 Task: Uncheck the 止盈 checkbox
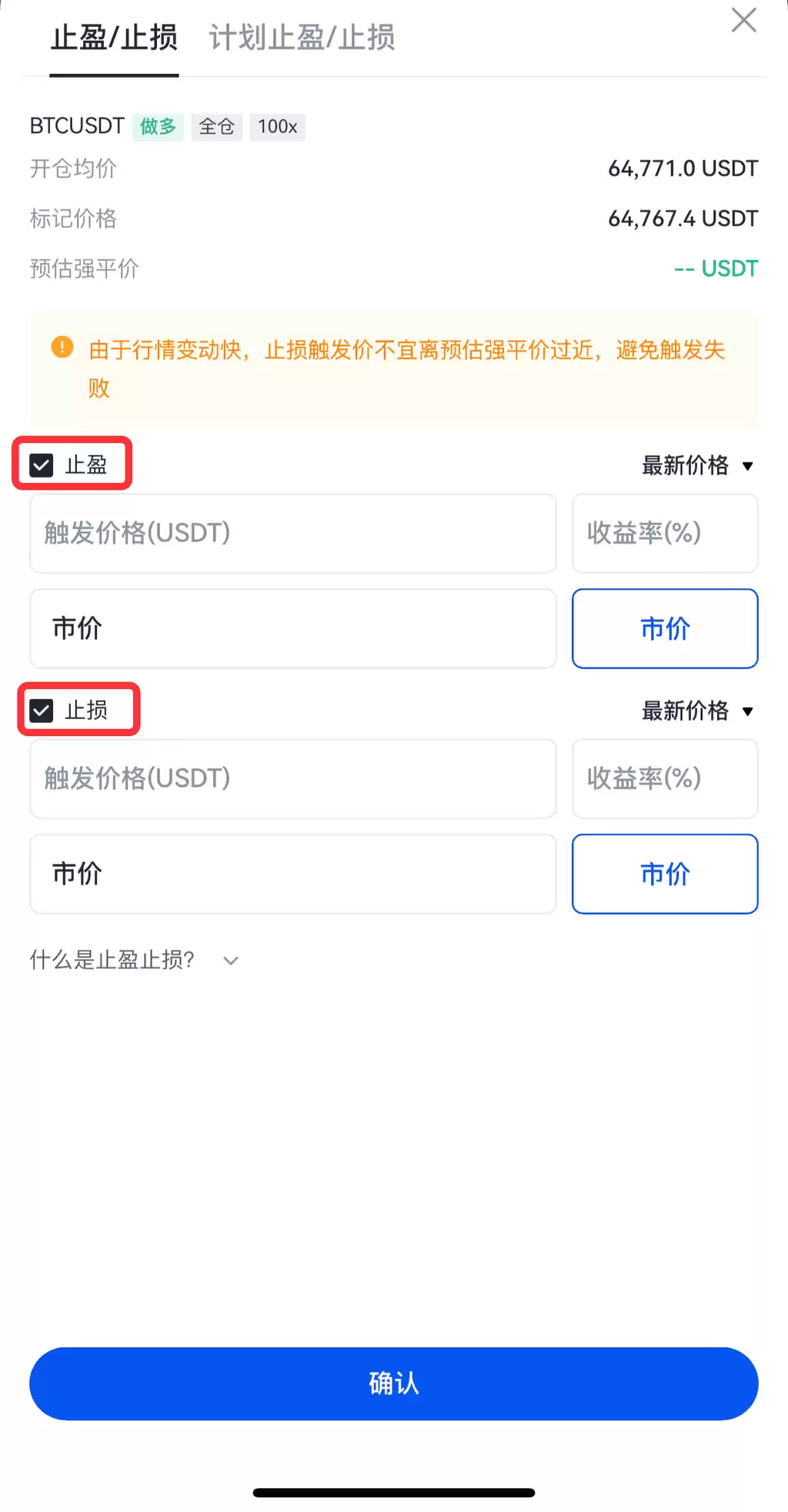(41, 465)
